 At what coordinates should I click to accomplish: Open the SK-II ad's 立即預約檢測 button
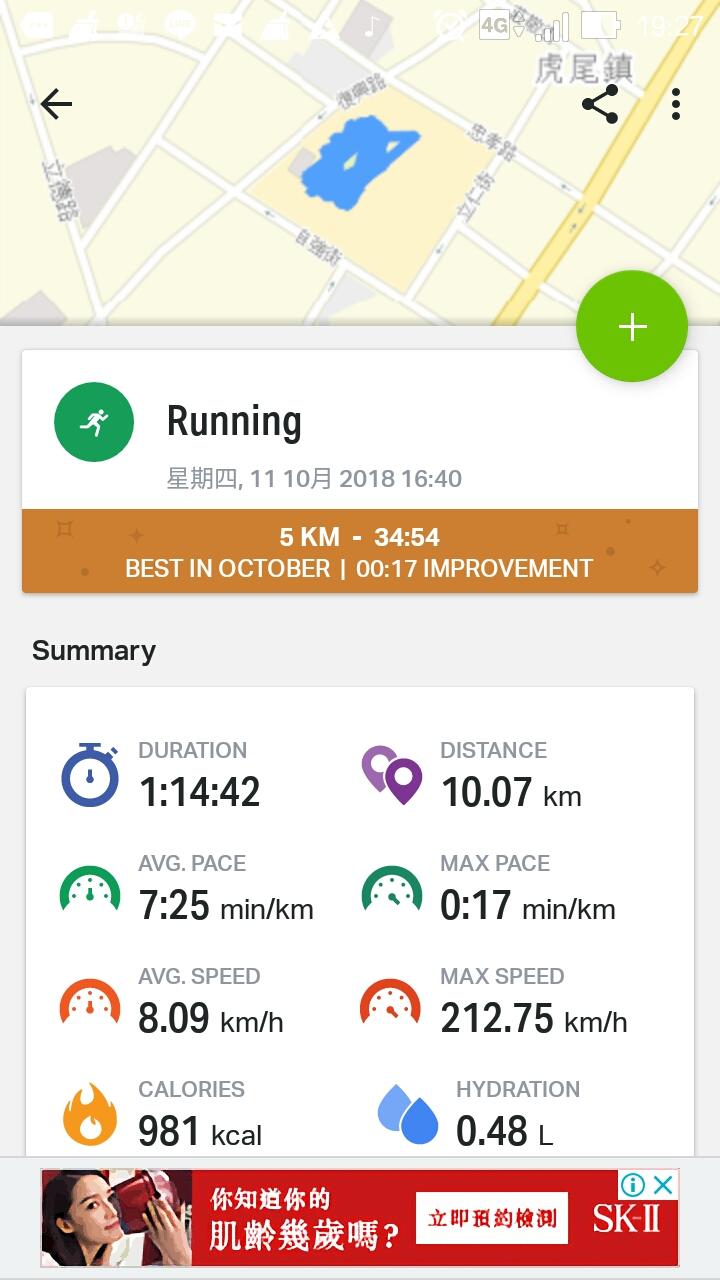click(491, 1219)
